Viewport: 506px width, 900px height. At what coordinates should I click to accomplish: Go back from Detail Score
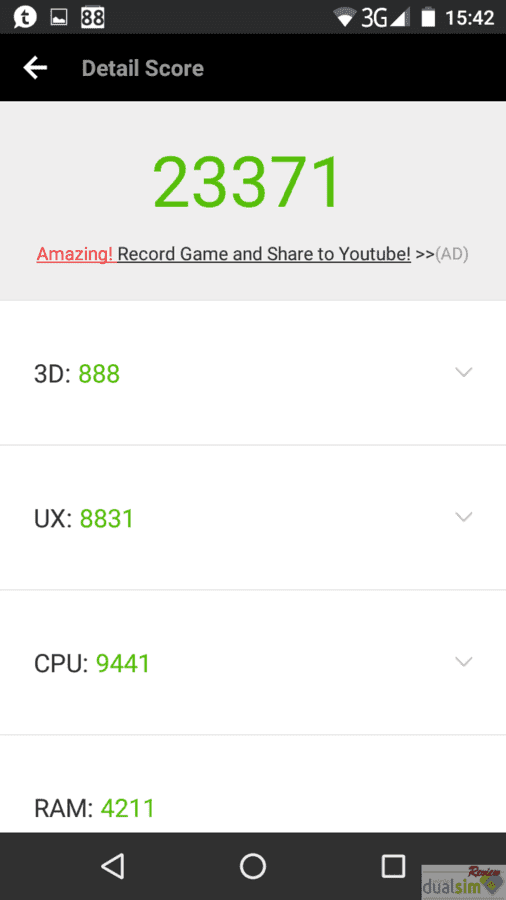35,68
